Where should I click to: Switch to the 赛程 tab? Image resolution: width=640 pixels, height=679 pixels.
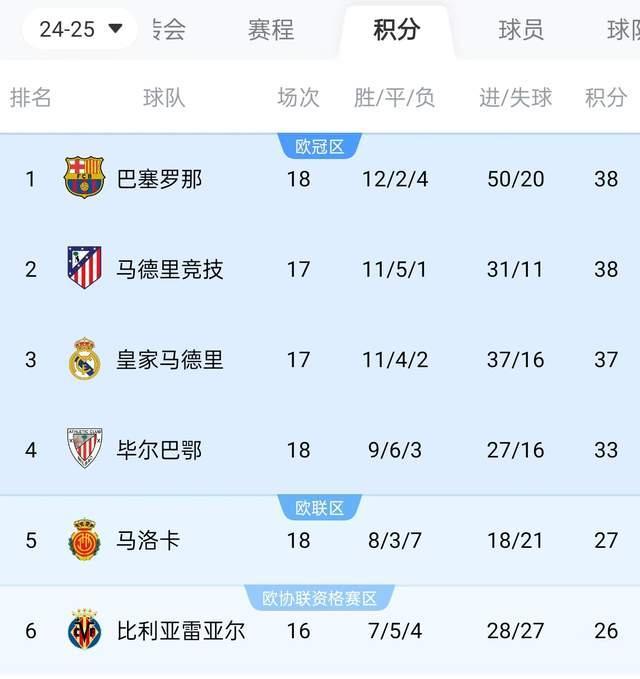(271, 30)
